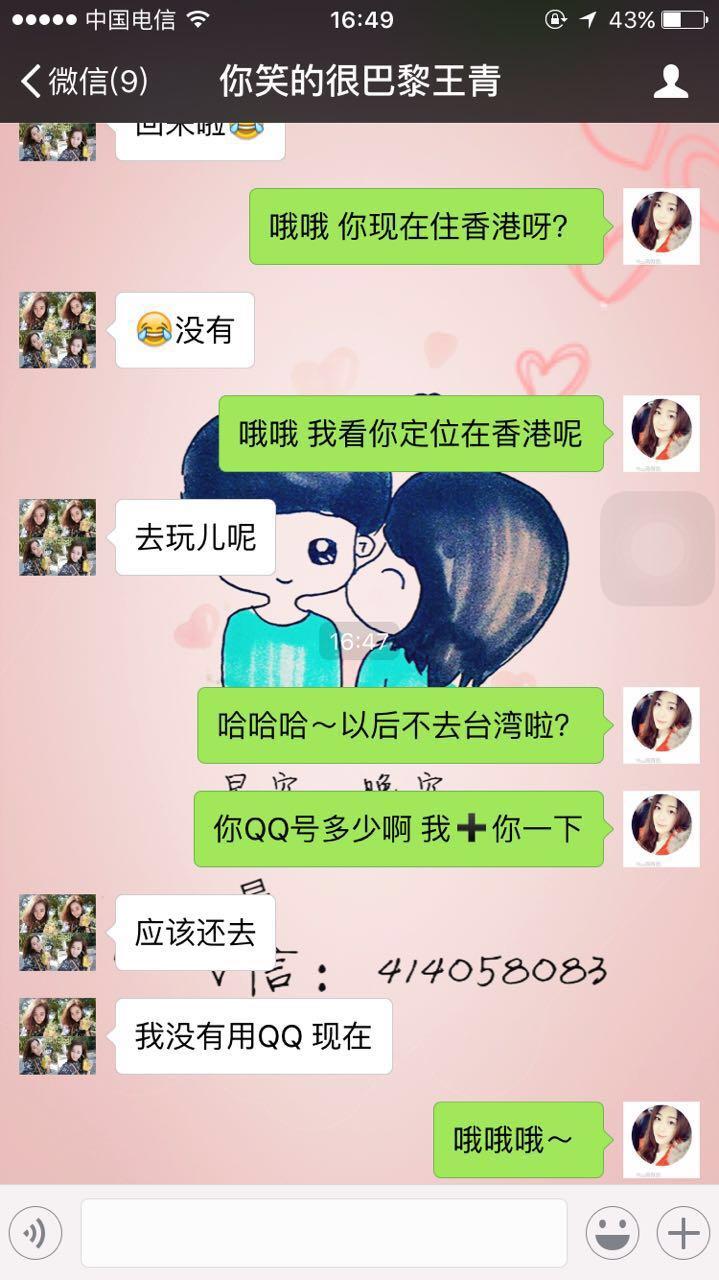Tap the AssistiveTouch floating button
This screenshot has height=1280, width=719.
tap(658, 548)
